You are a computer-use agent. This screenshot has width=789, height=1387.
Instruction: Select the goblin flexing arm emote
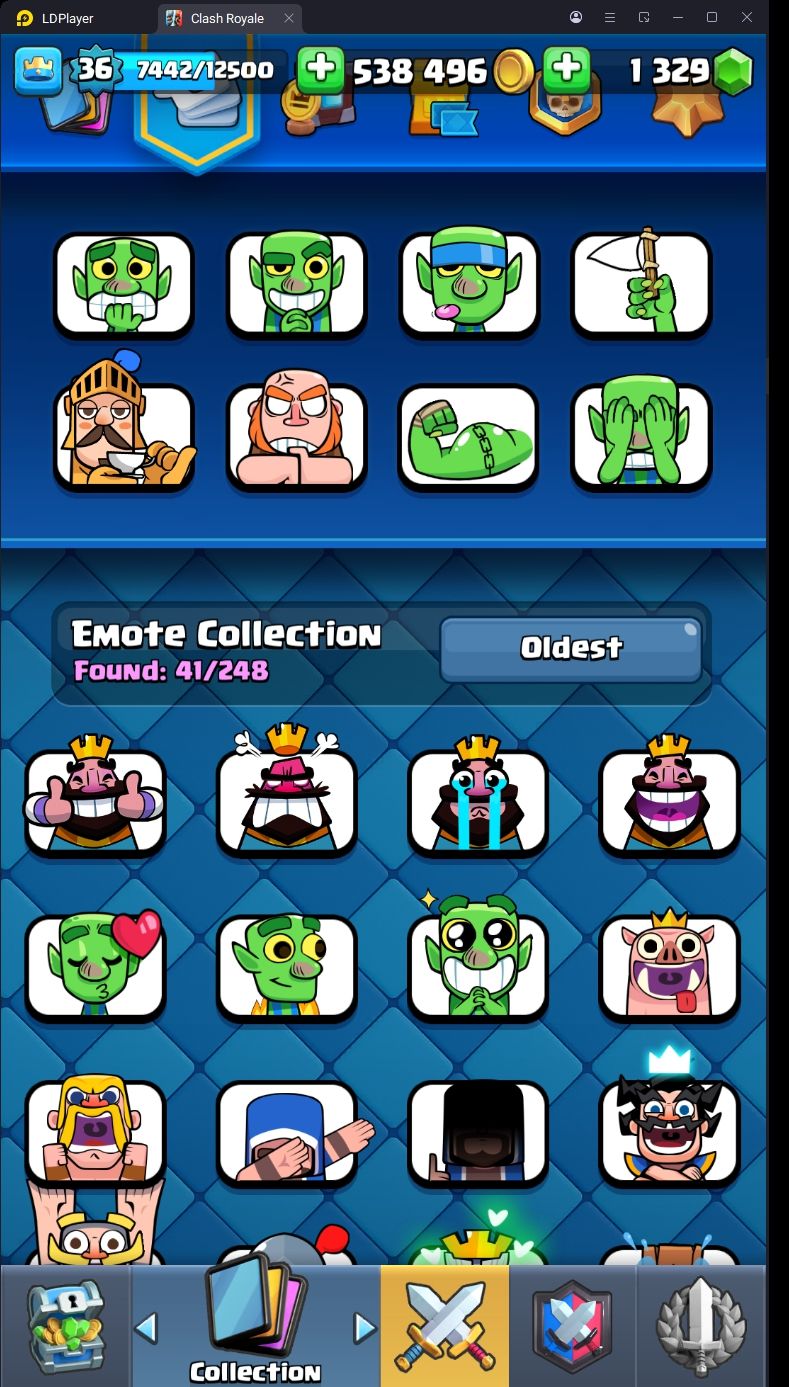pos(468,436)
